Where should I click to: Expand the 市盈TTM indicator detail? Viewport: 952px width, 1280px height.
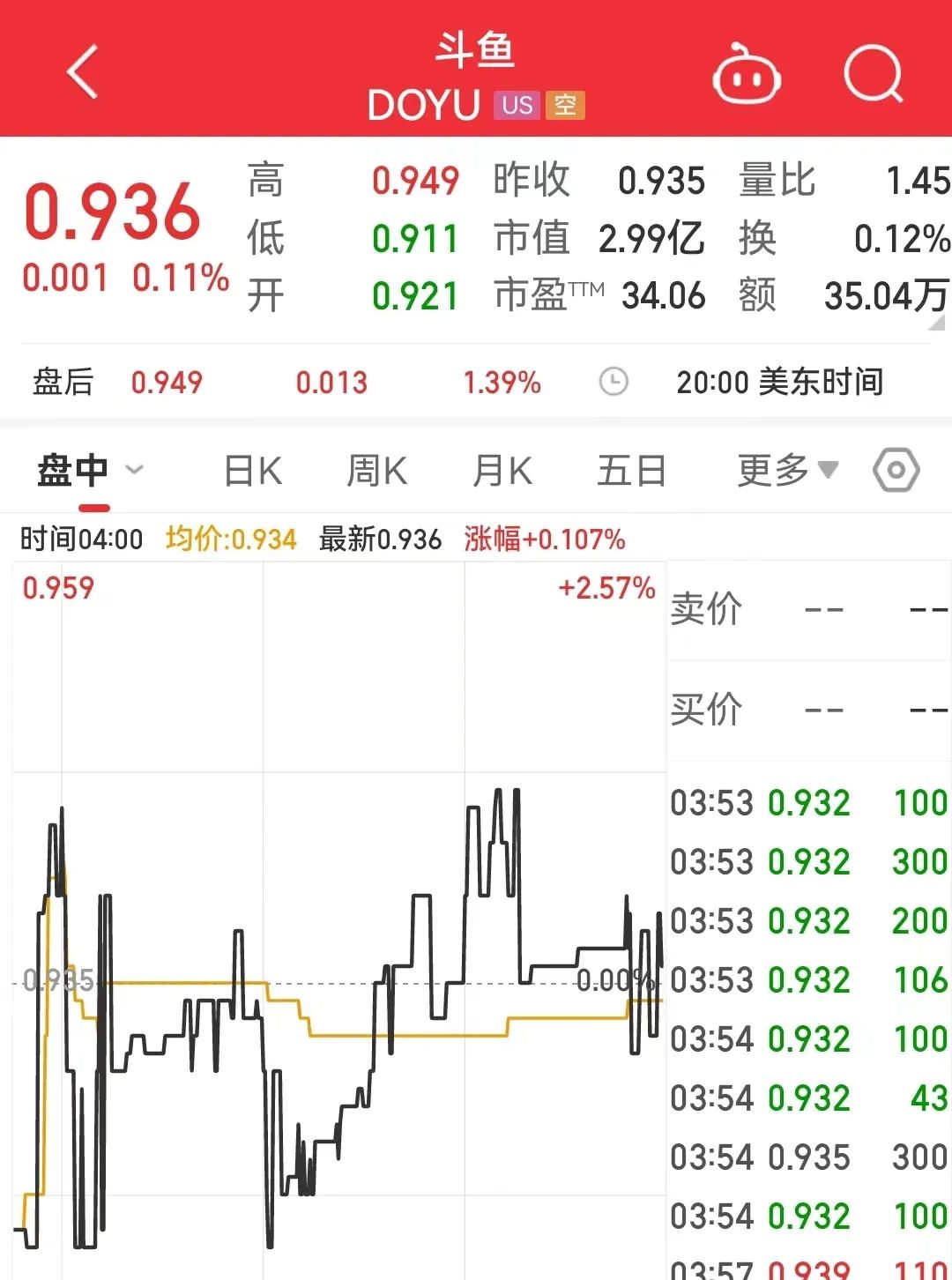pyautogui.click(x=546, y=297)
